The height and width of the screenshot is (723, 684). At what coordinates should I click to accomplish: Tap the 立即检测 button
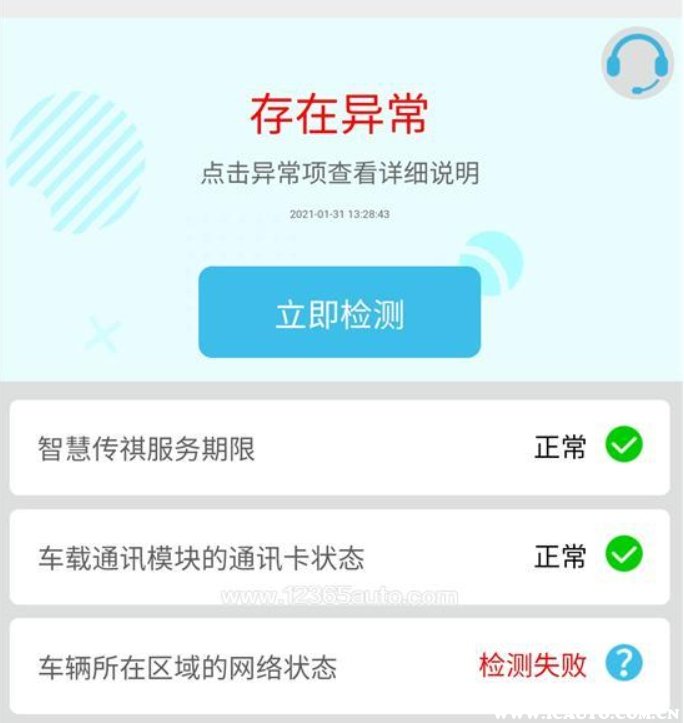pyautogui.click(x=339, y=313)
